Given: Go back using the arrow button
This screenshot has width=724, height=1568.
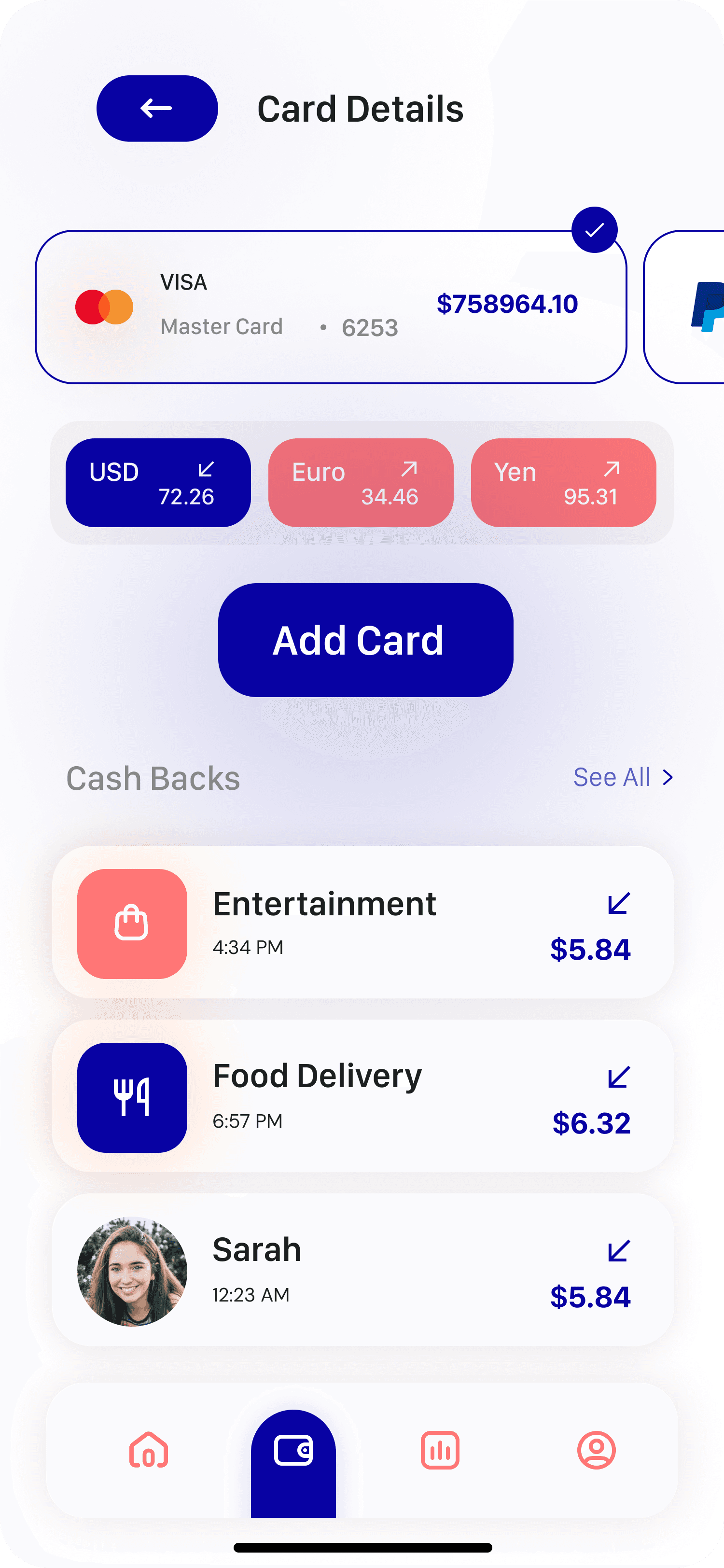Looking at the screenshot, I should pos(157,108).
